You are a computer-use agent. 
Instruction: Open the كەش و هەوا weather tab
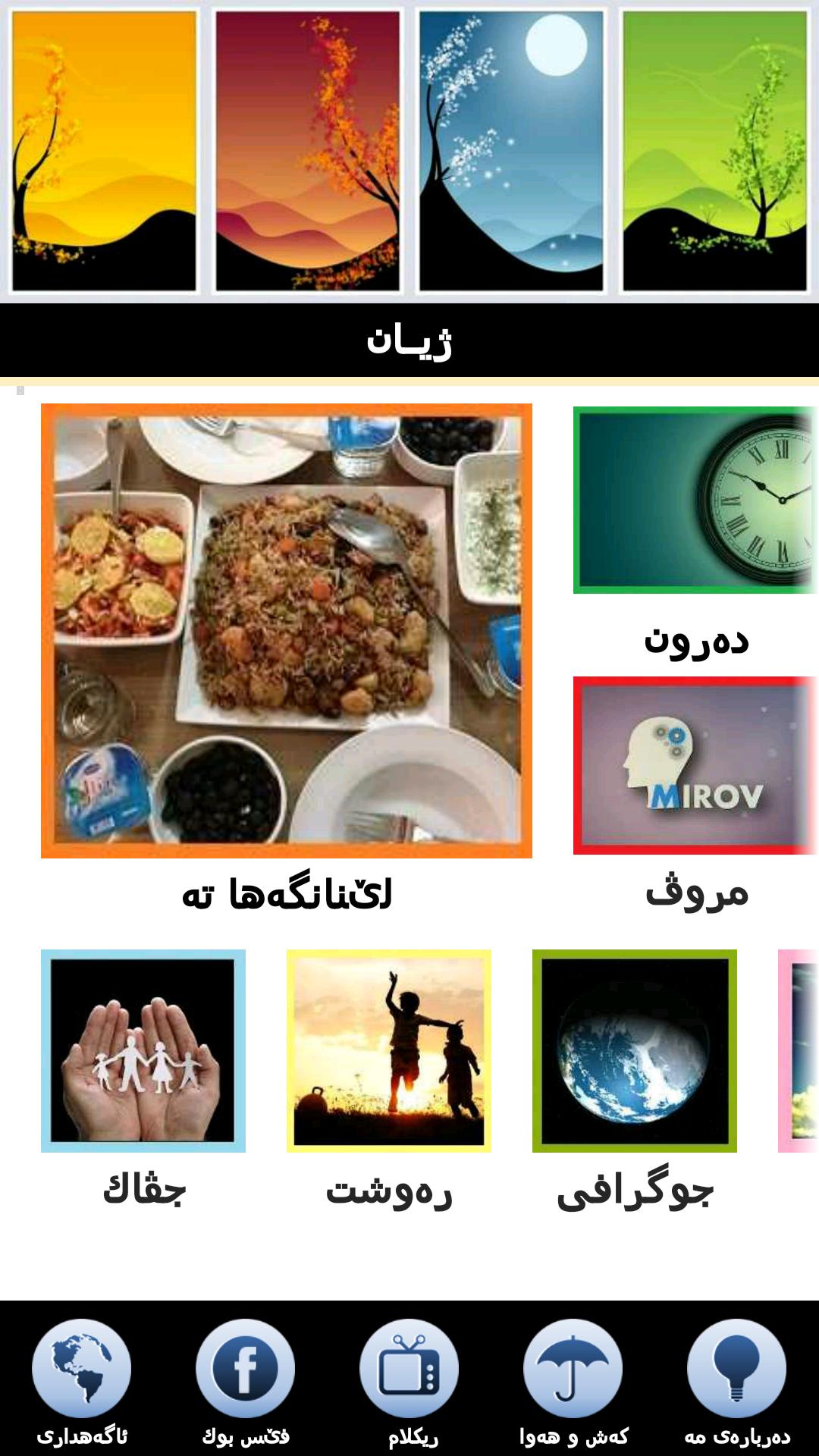click(x=573, y=1382)
